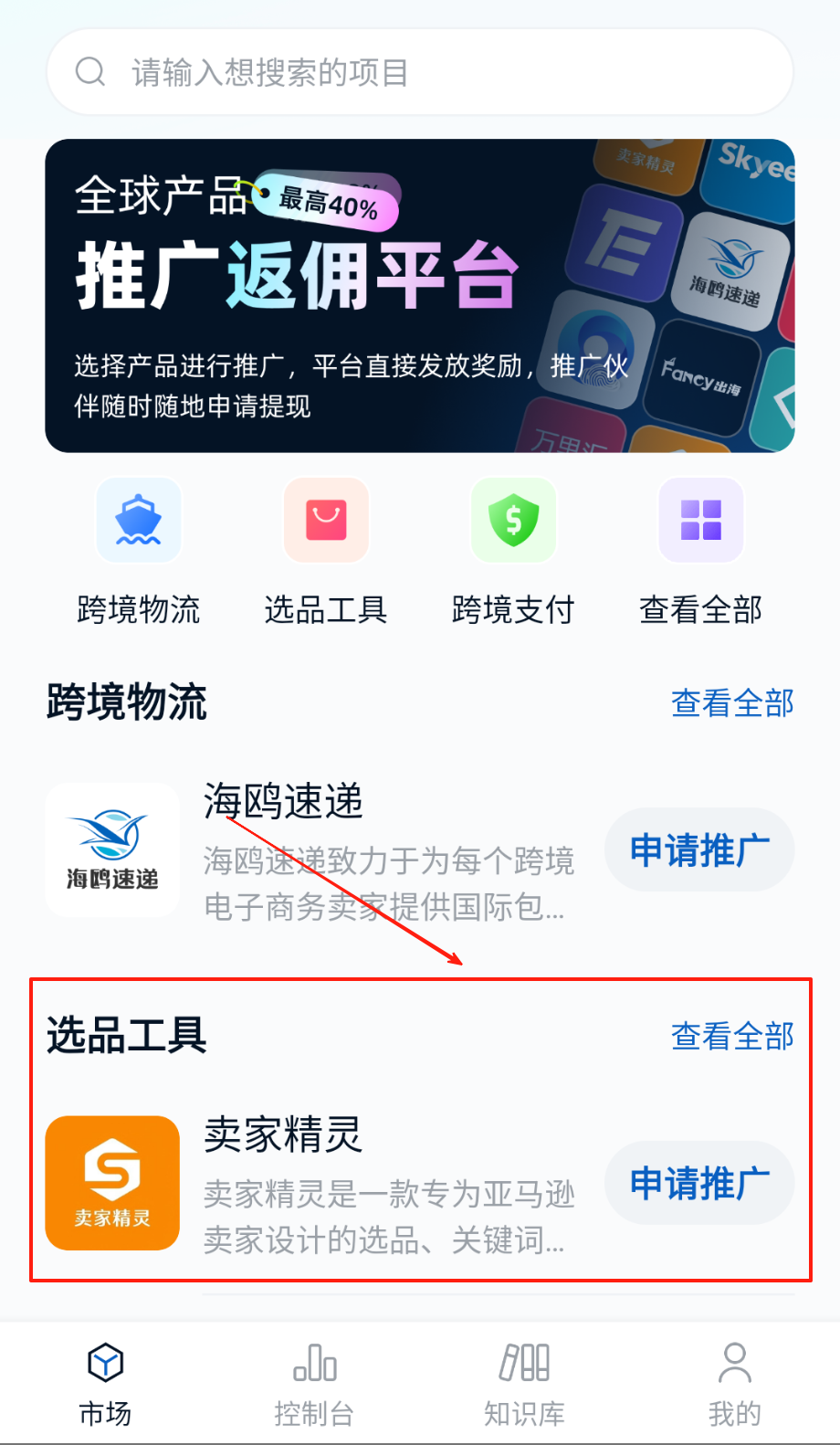
Task: Switch to the 控制台 tab
Action: 314,1384
